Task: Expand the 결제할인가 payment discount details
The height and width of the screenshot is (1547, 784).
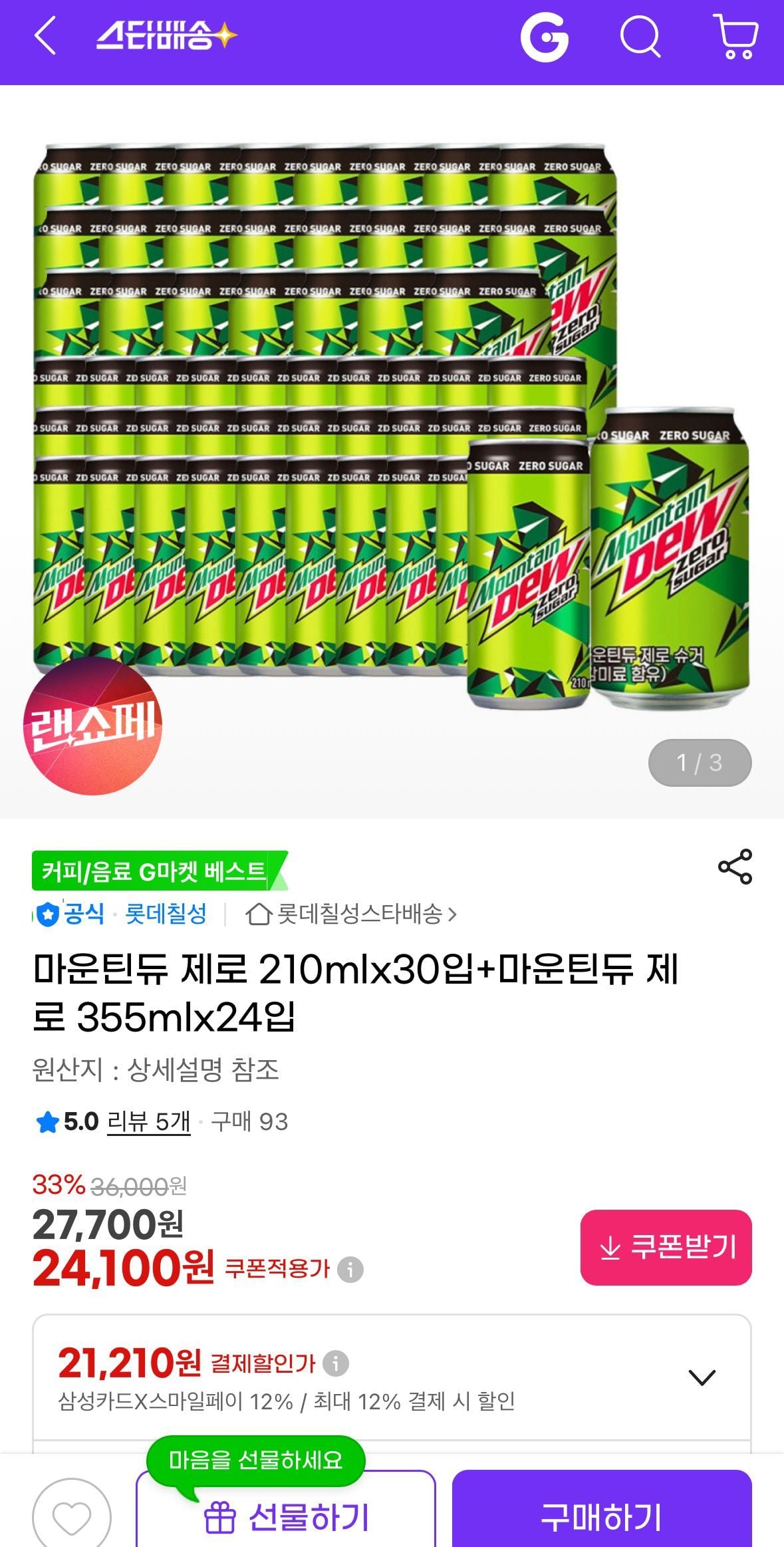Action: 702,1377
